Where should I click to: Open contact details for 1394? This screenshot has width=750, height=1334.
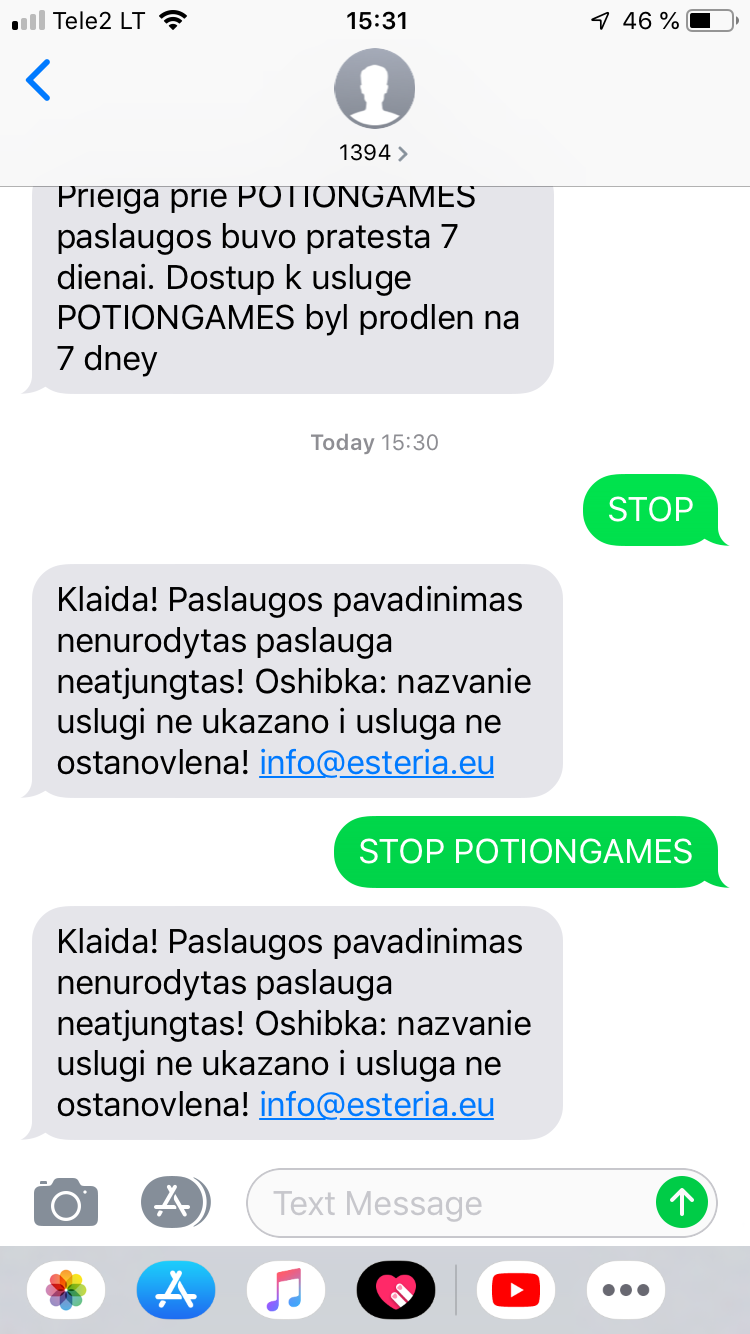(x=374, y=105)
